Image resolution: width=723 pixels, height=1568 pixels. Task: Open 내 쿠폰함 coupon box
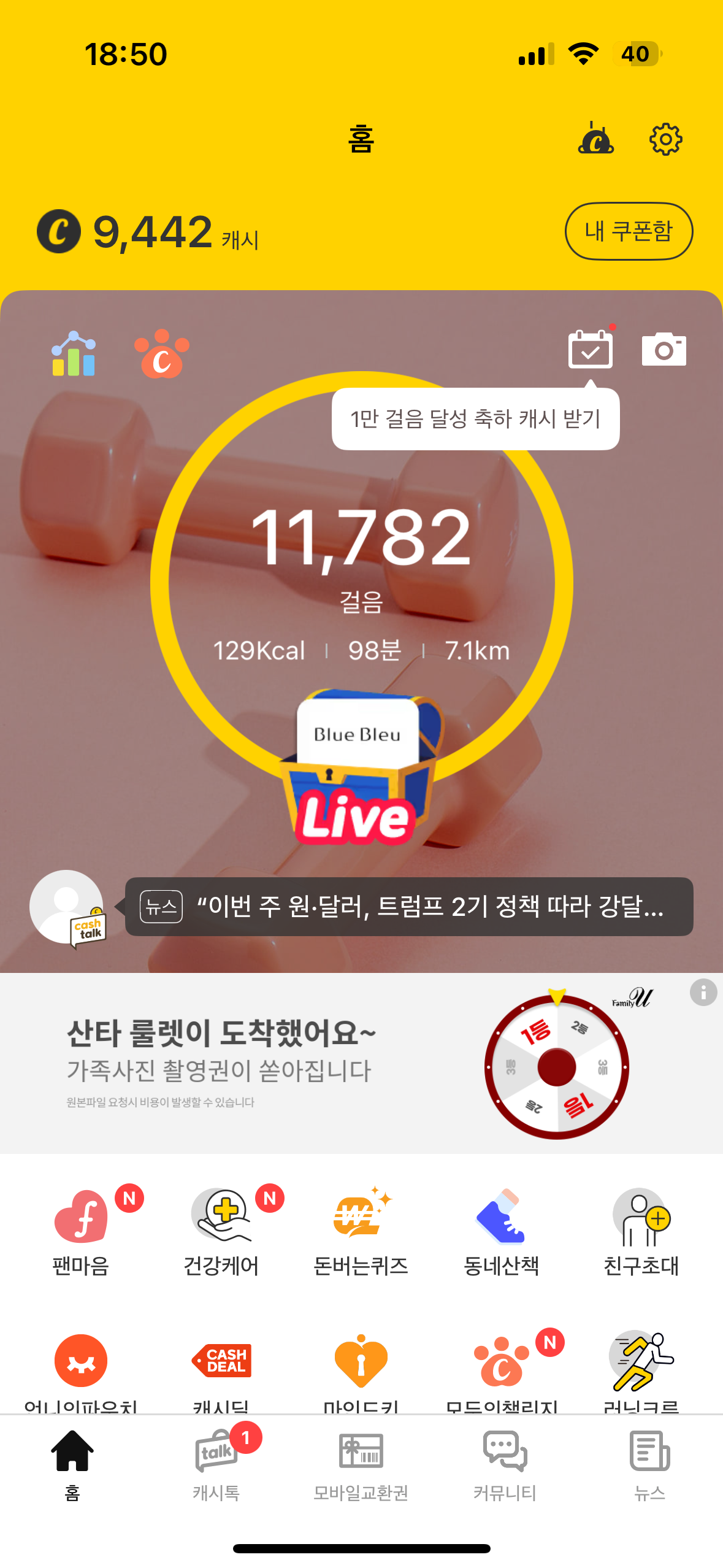629,231
